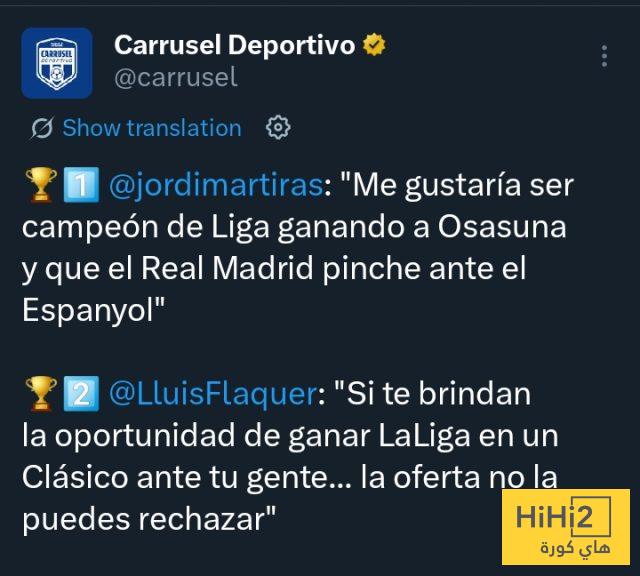The width and height of the screenshot is (640, 576).
Task: Open Carrusel Deportivo profile avatar
Action: point(57,62)
